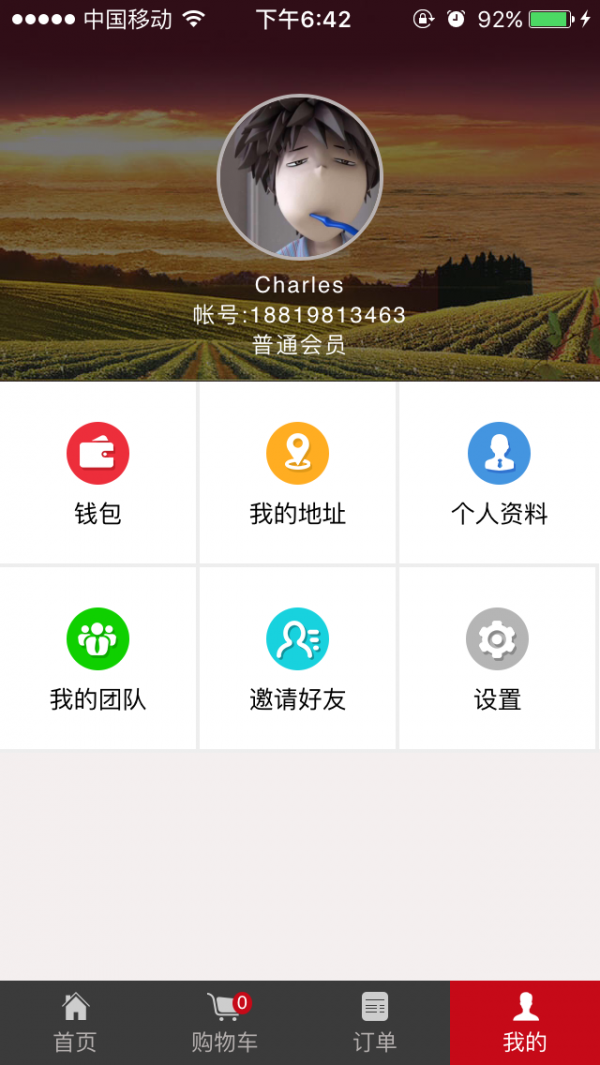
Task: Tap Charles's profile avatar
Action: click(299, 178)
